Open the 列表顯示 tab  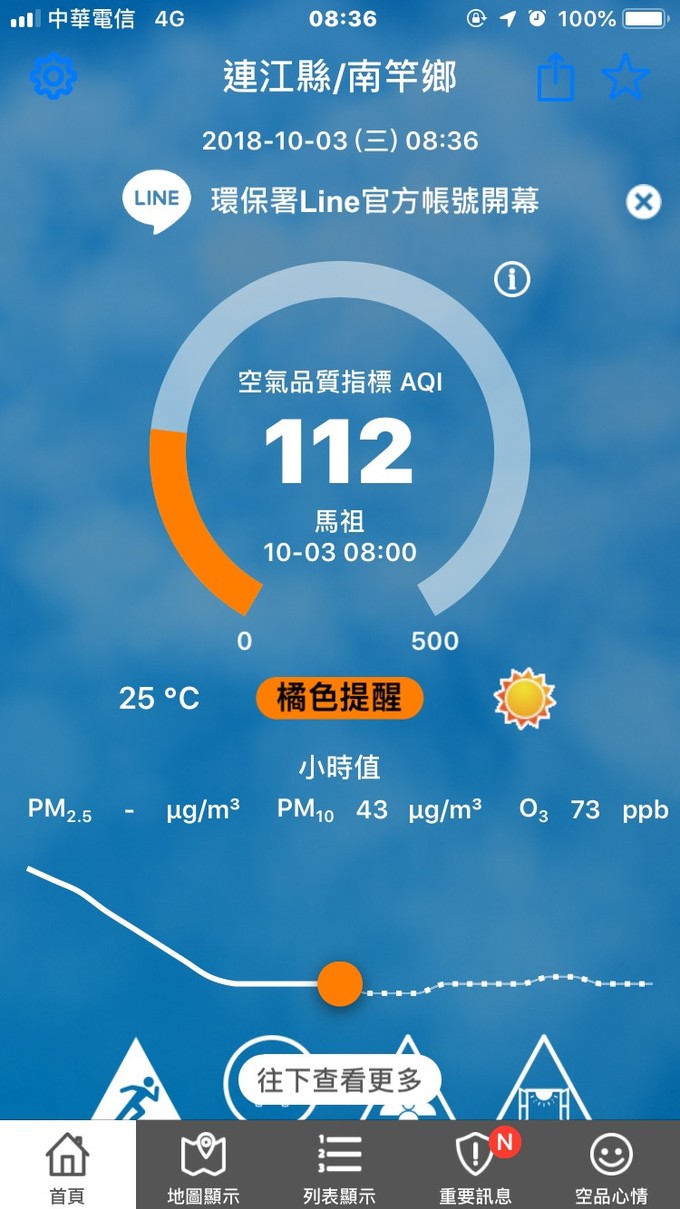click(x=339, y=1166)
